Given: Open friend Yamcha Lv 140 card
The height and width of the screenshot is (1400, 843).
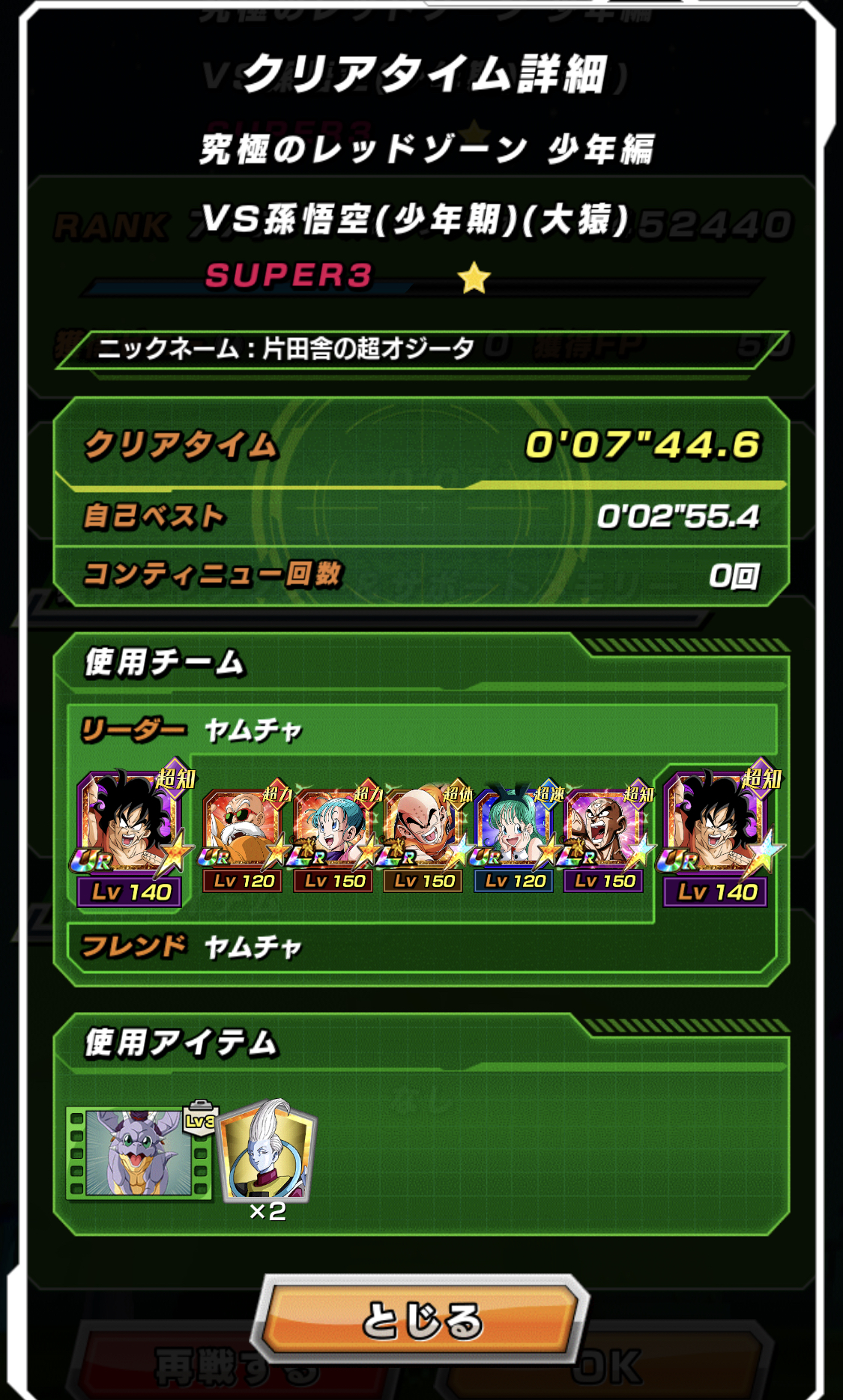Looking at the screenshot, I should [718, 837].
